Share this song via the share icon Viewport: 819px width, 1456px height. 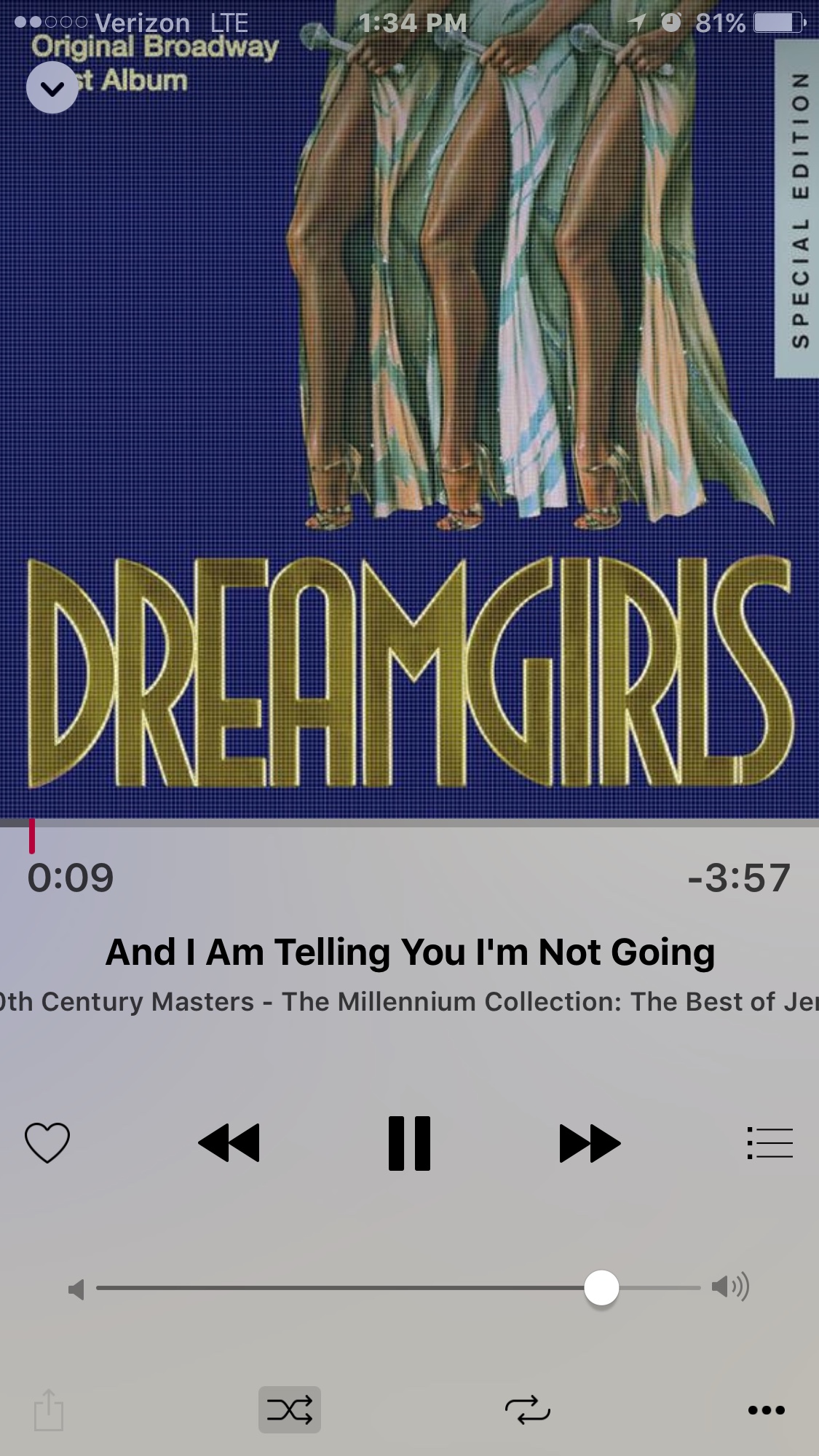50,1409
